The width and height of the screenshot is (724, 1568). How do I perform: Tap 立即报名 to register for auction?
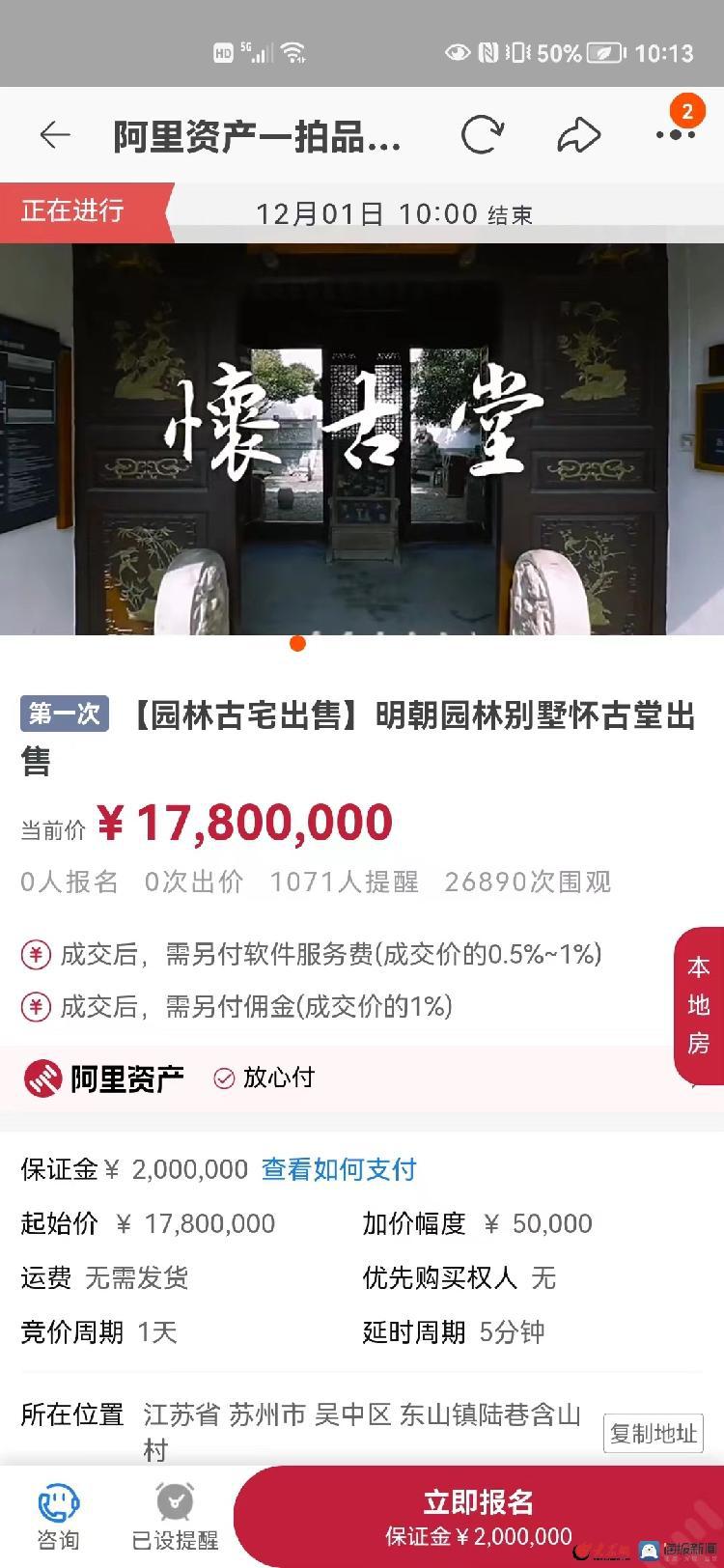(479, 1516)
